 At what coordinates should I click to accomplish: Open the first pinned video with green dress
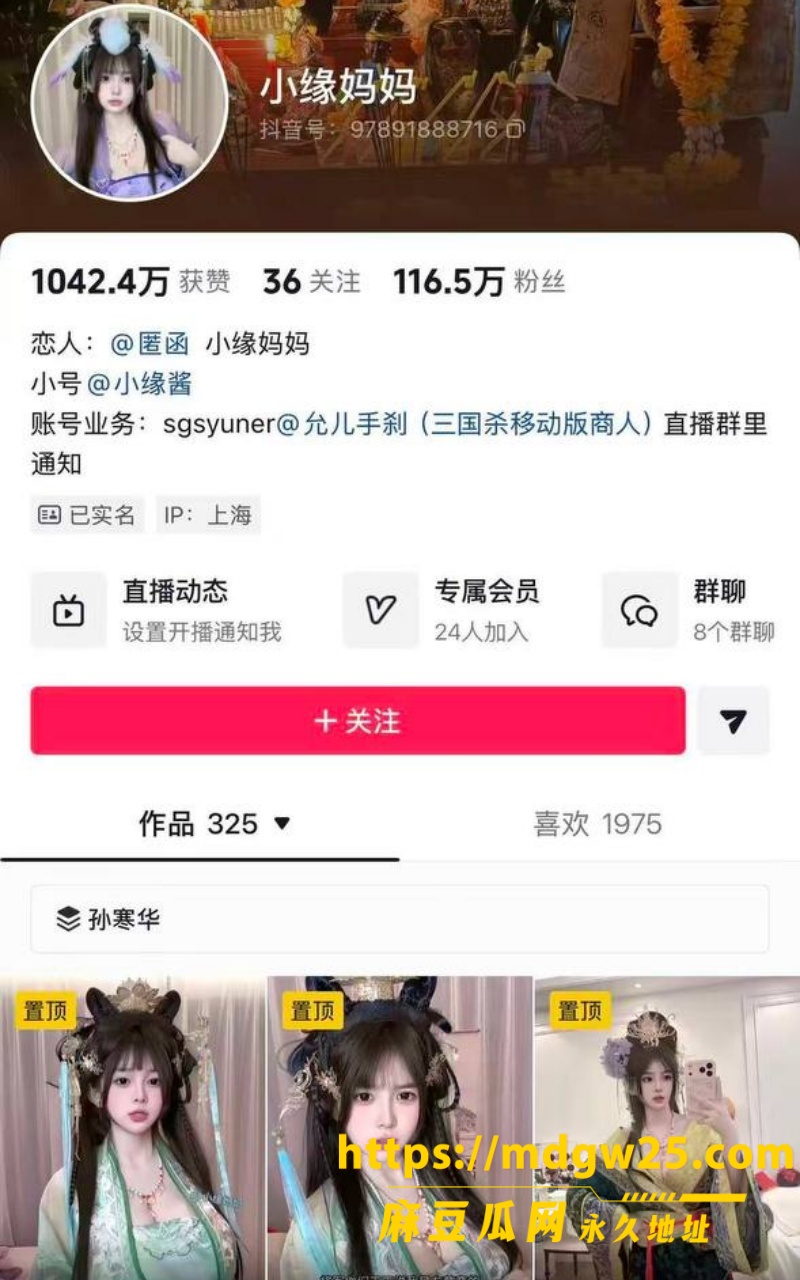[x=132, y=1128]
